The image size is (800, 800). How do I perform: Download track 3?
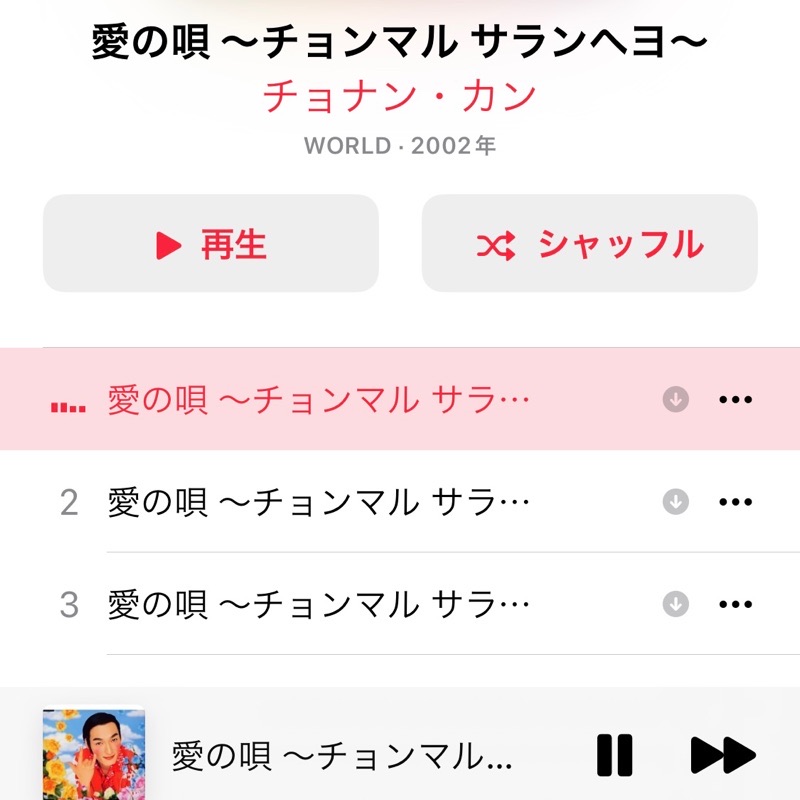[x=676, y=604]
